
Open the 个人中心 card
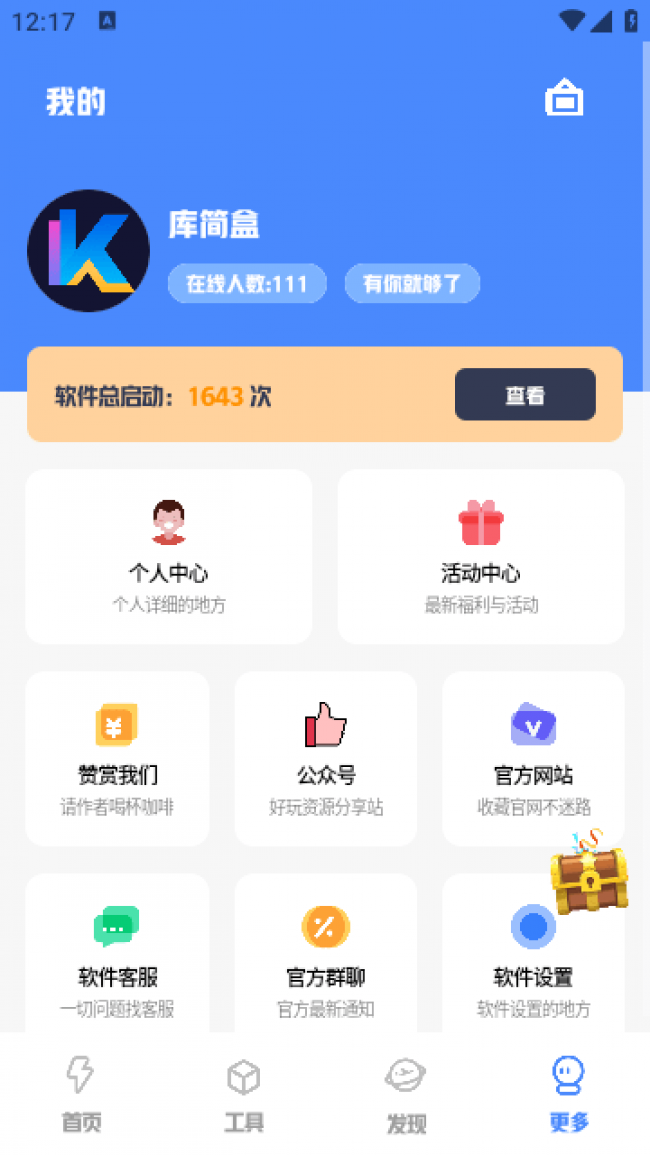(x=168, y=556)
